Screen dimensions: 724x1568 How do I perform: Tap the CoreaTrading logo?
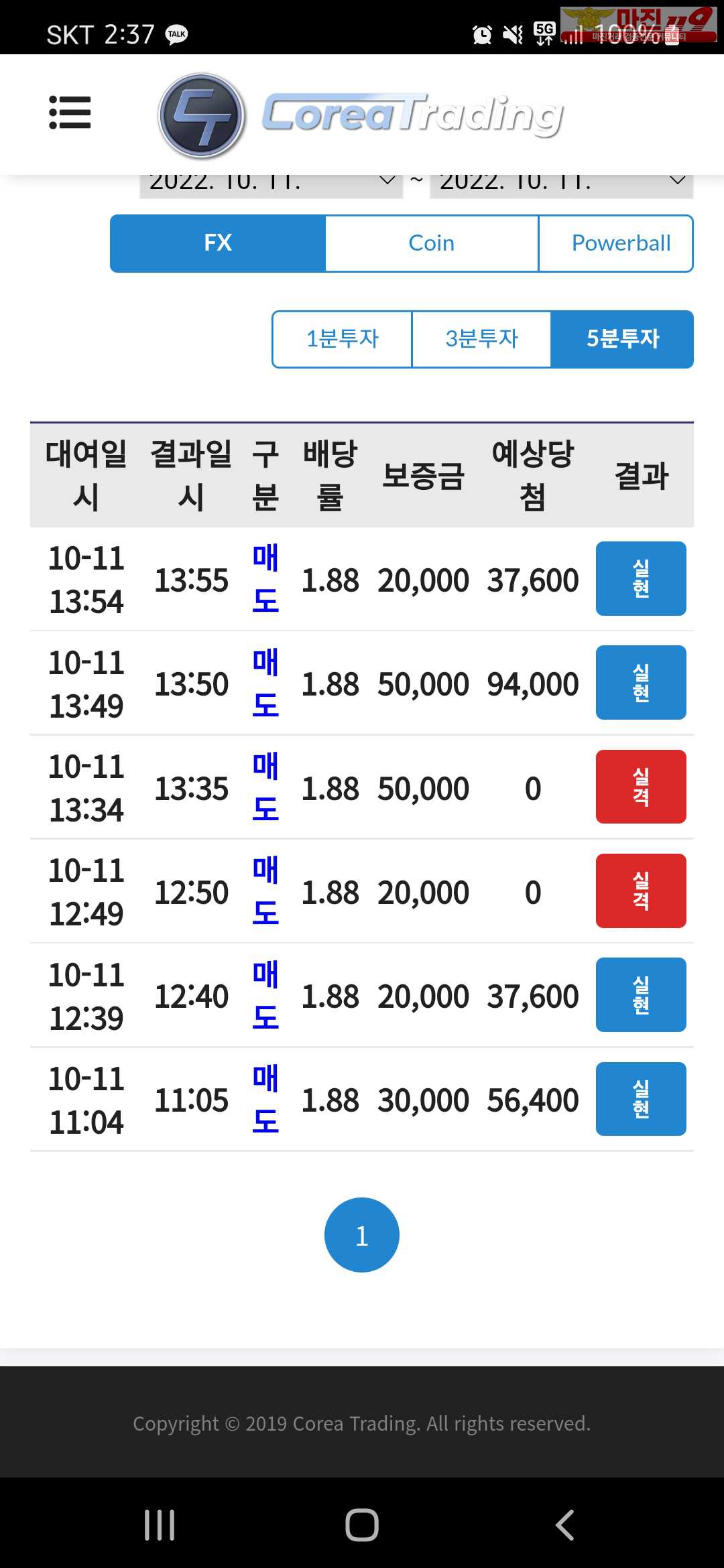click(361, 115)
